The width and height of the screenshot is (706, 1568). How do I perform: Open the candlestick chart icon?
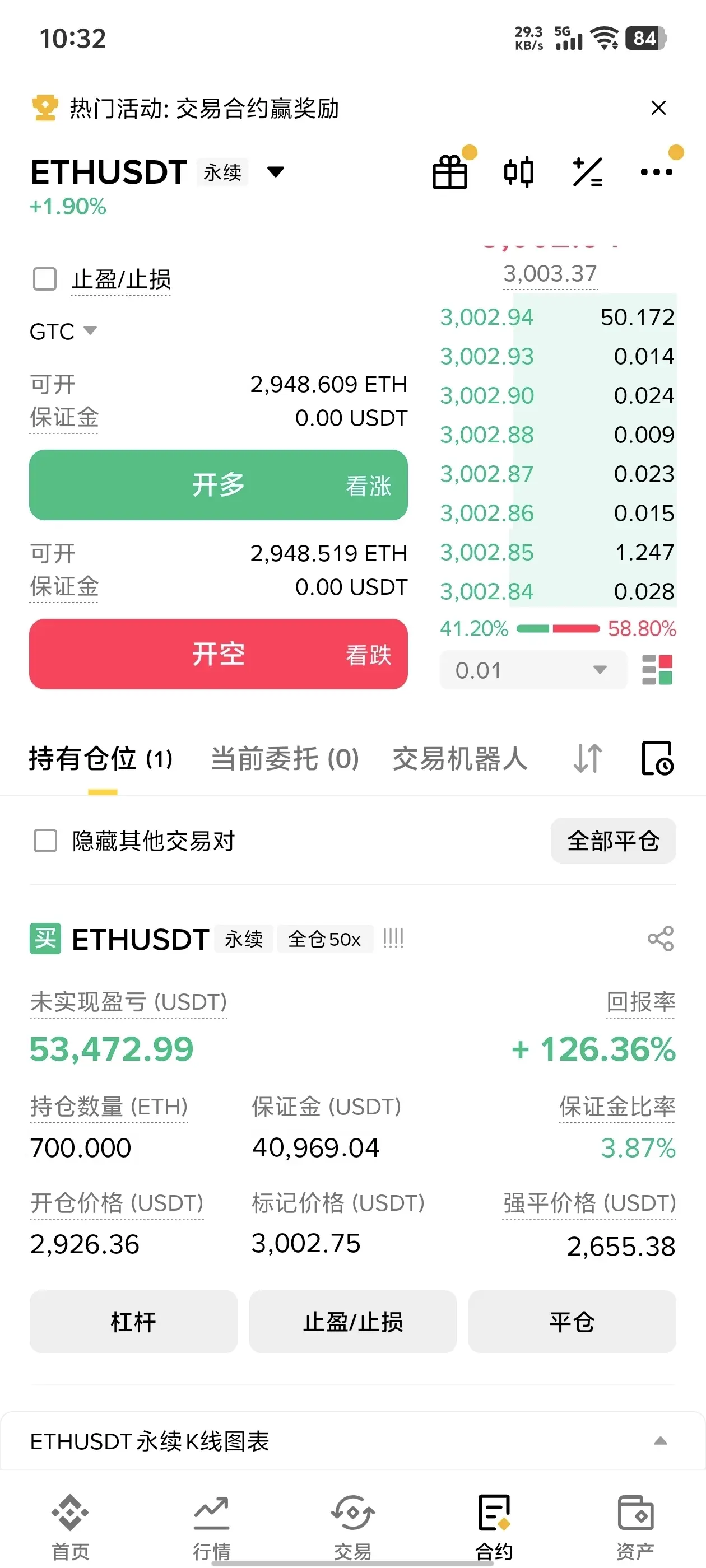pos(518,173)
